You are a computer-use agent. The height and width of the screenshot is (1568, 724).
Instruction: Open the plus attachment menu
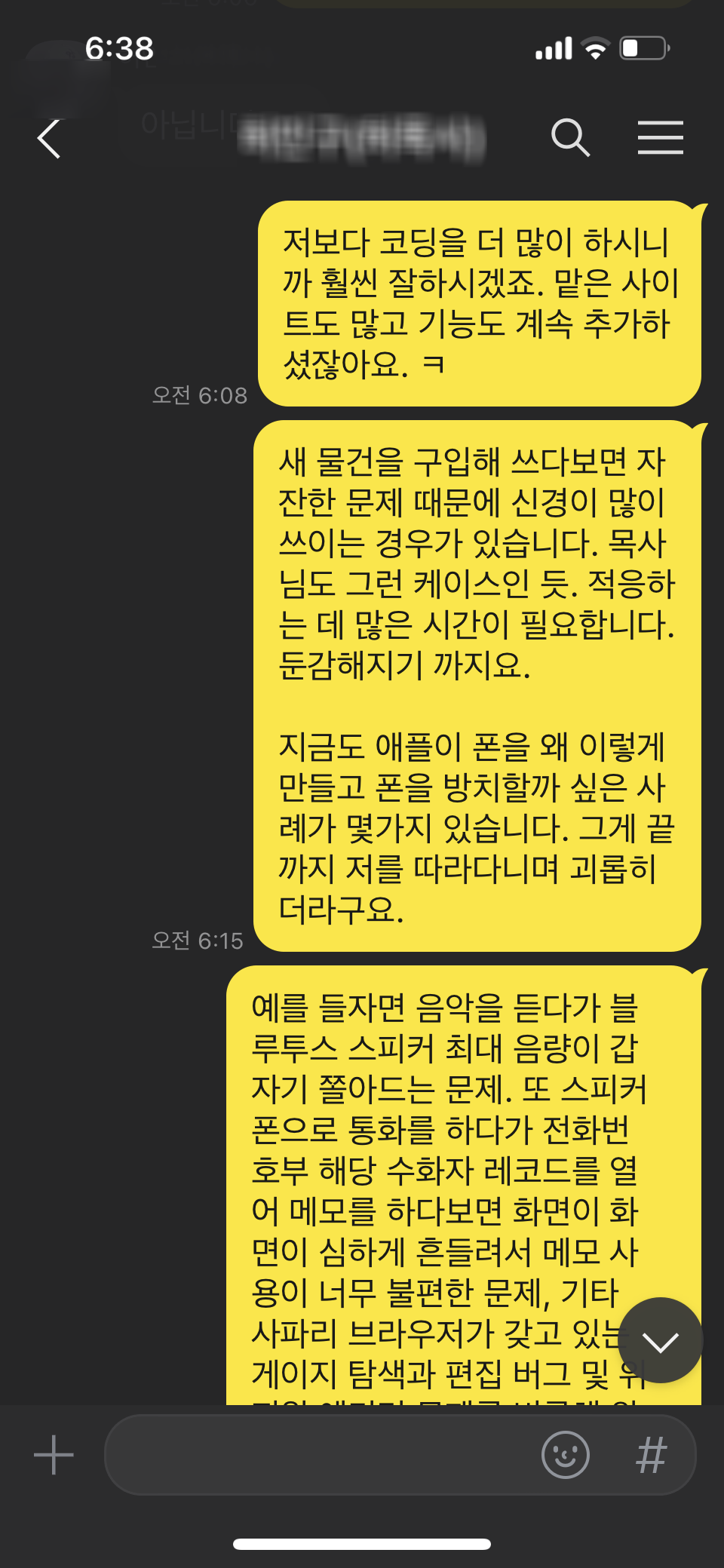tap(54, 1455)
